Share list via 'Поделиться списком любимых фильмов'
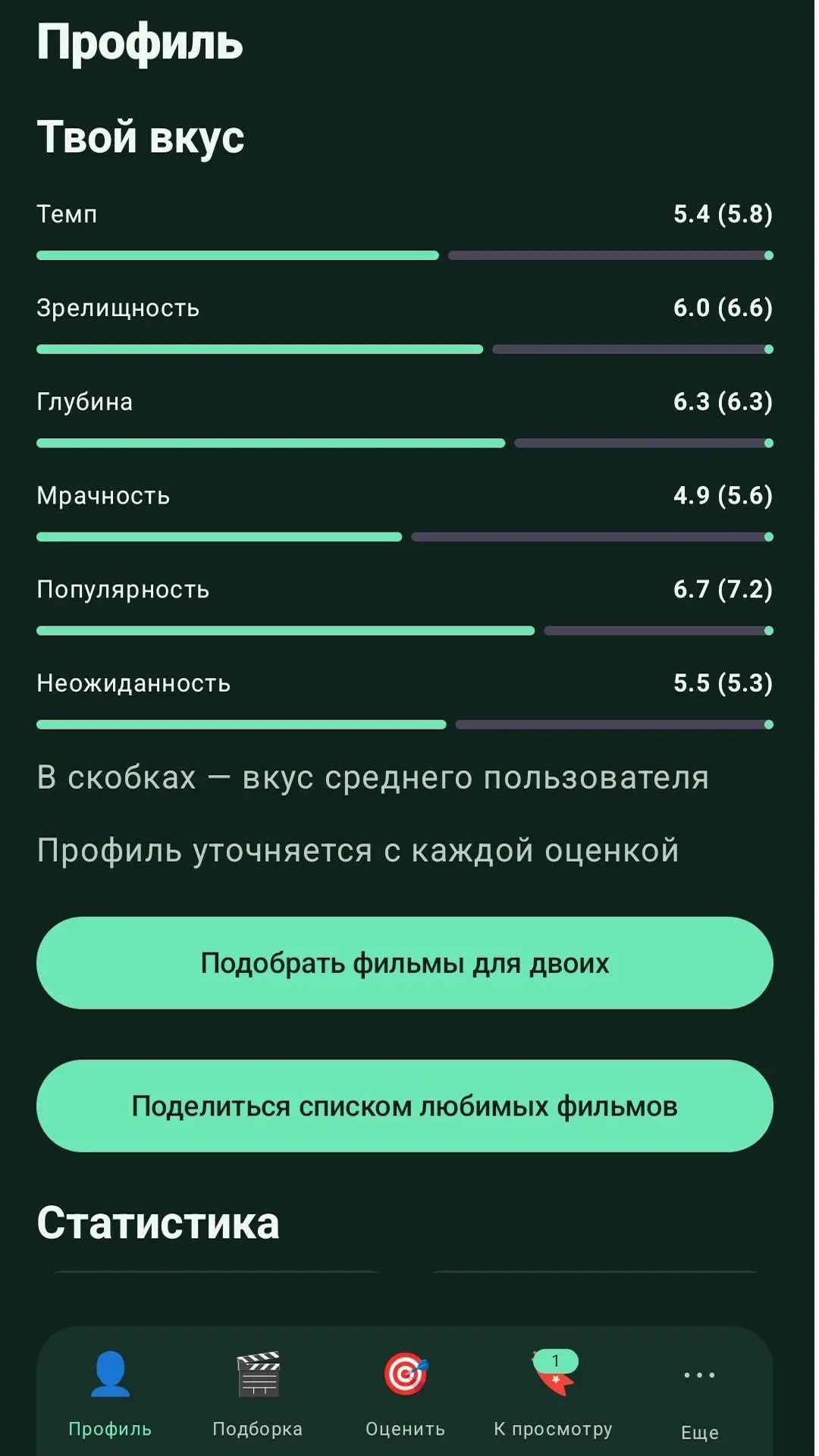 pyautogui.click(x=405, y=1106)
